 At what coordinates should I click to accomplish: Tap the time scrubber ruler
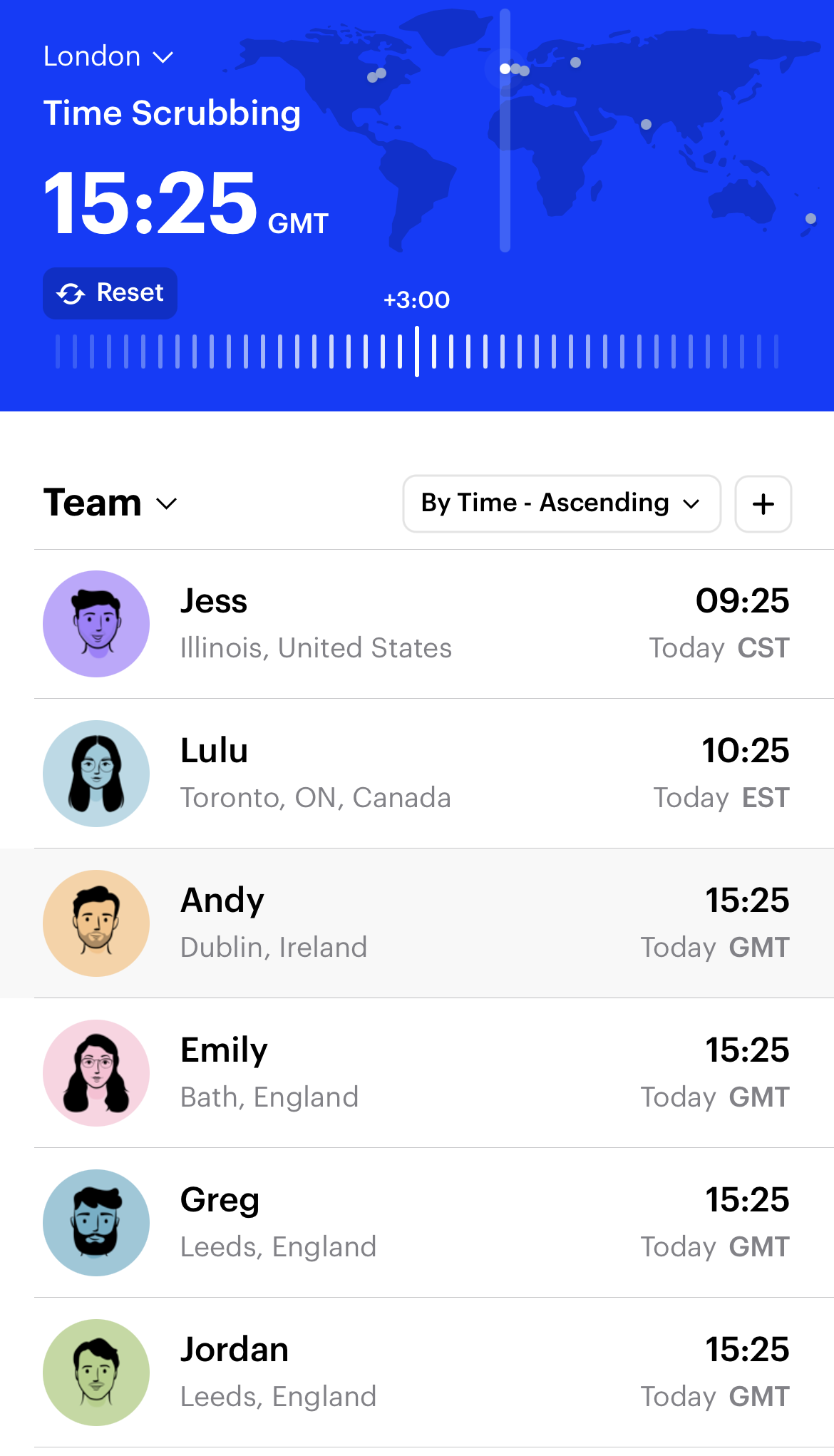tap(417, 351)
